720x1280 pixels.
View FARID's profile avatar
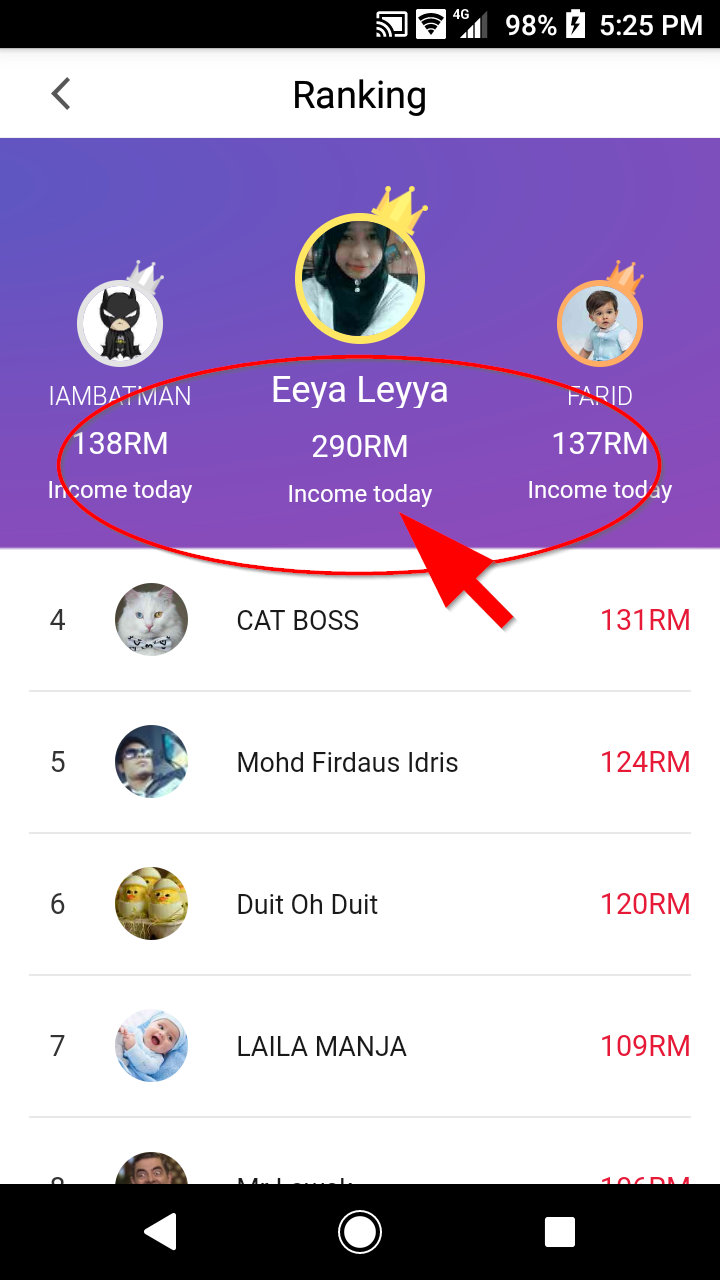click(x=599, y=323)
